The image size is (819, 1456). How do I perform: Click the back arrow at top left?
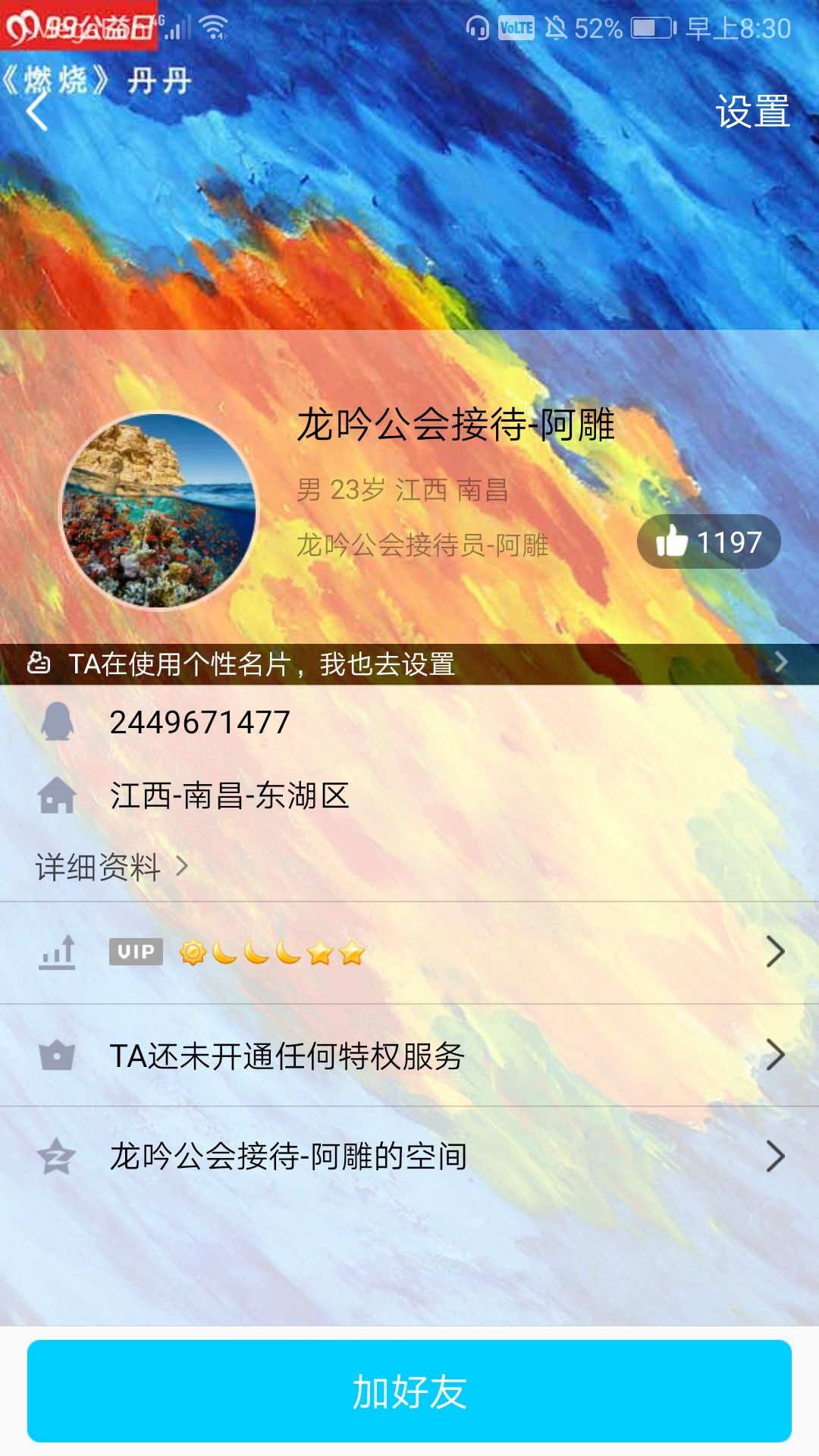pyautogui.click(x=33, y=111)
